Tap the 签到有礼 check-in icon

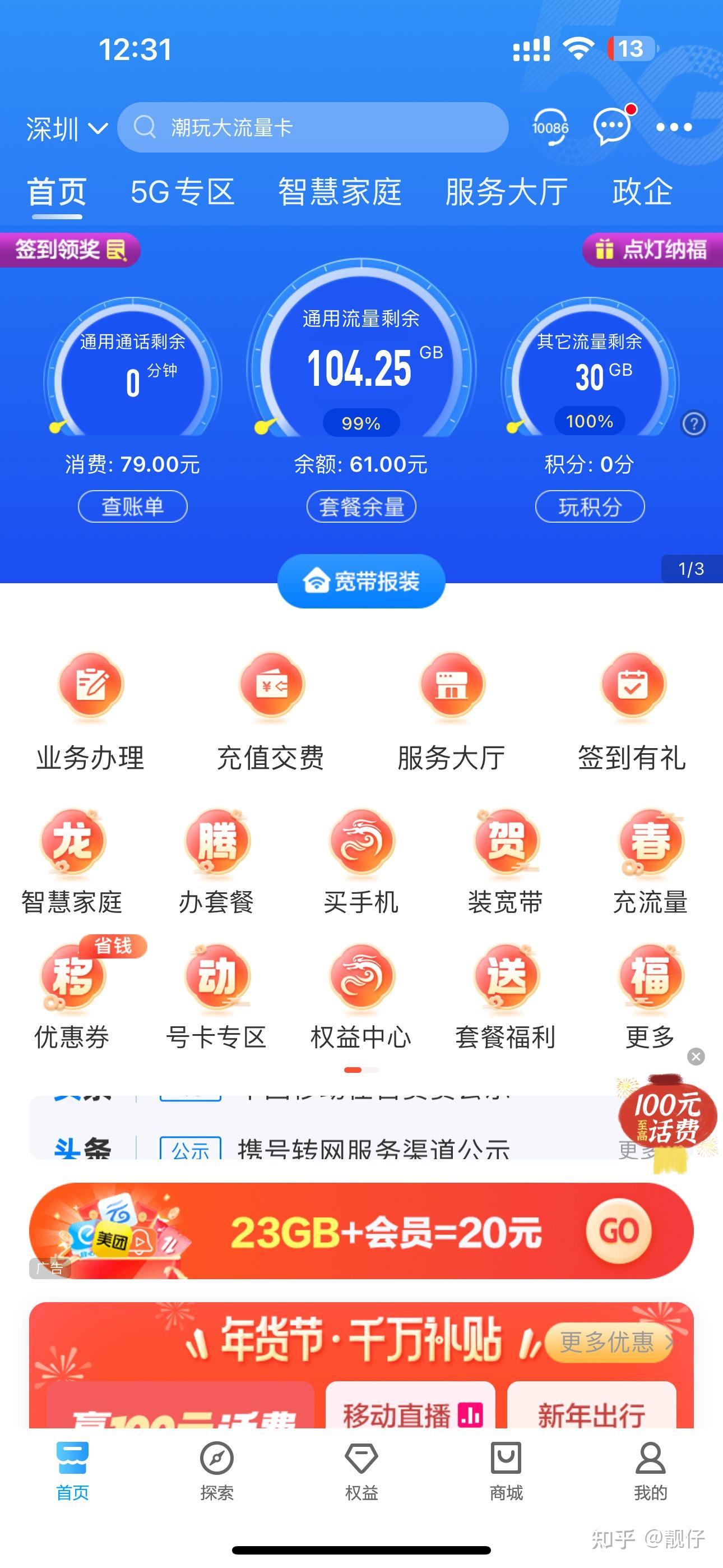click(x=632, y=700)
